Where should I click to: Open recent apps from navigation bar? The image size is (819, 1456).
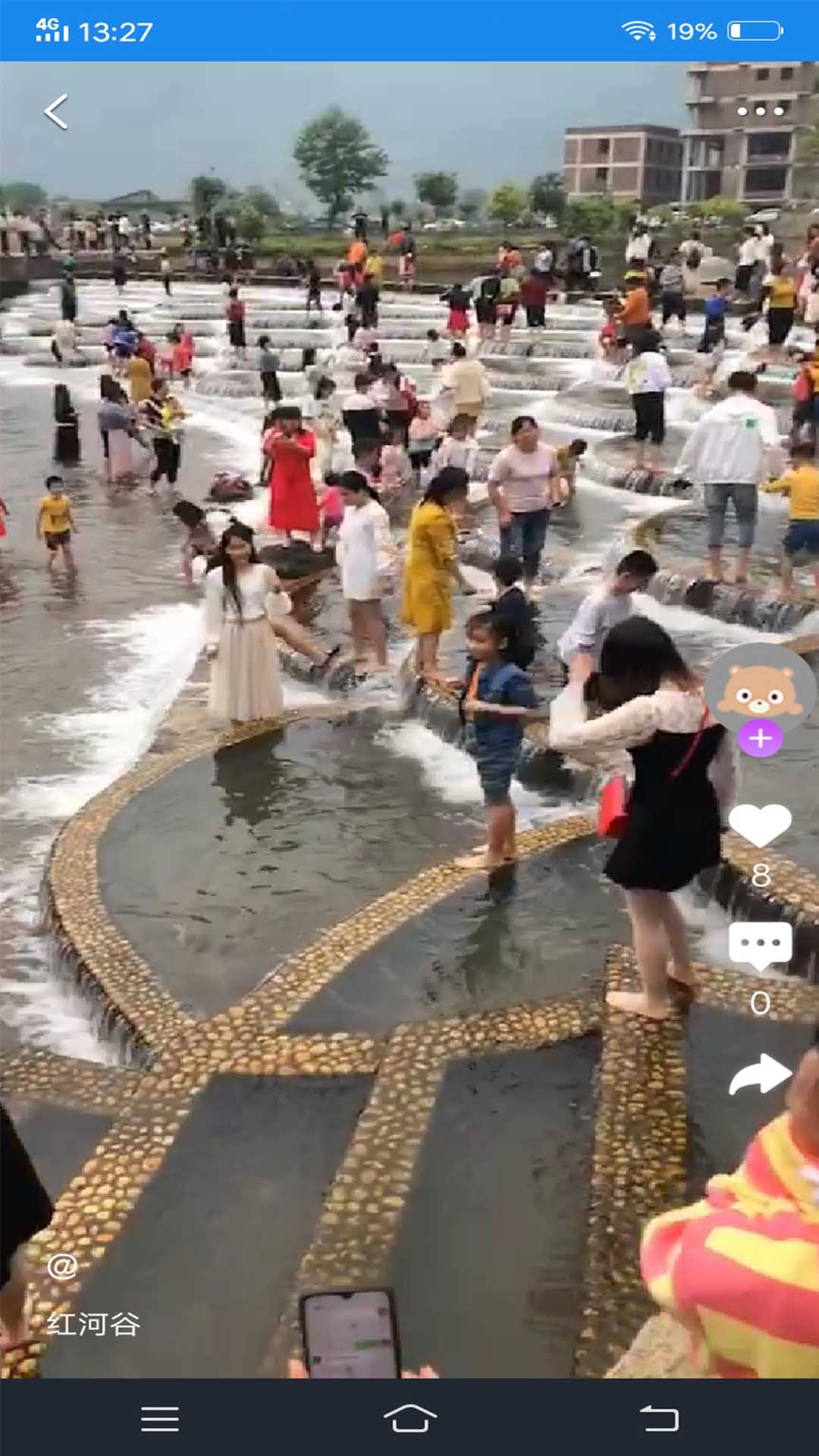click(x=160, y=1418)
